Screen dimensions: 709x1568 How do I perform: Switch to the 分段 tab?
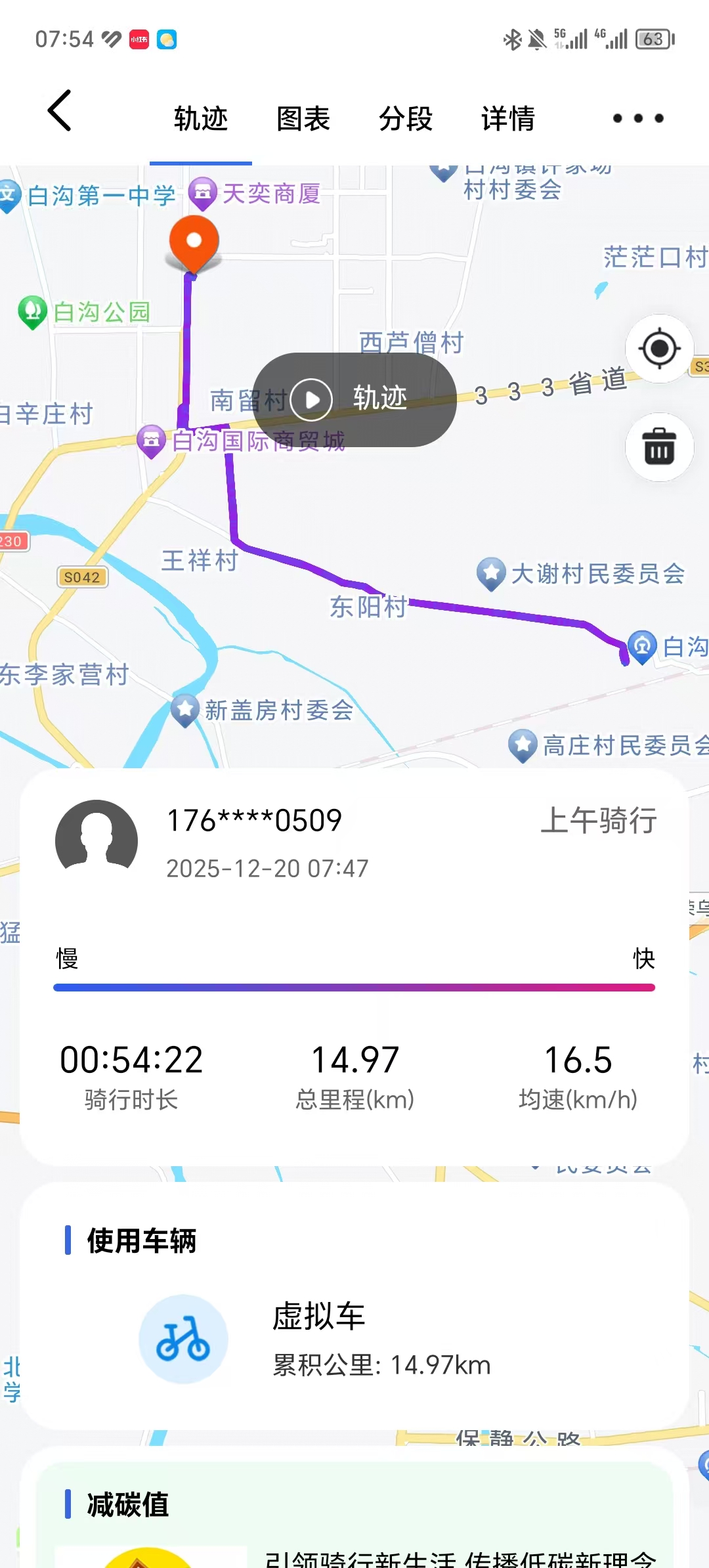point(406,119)
